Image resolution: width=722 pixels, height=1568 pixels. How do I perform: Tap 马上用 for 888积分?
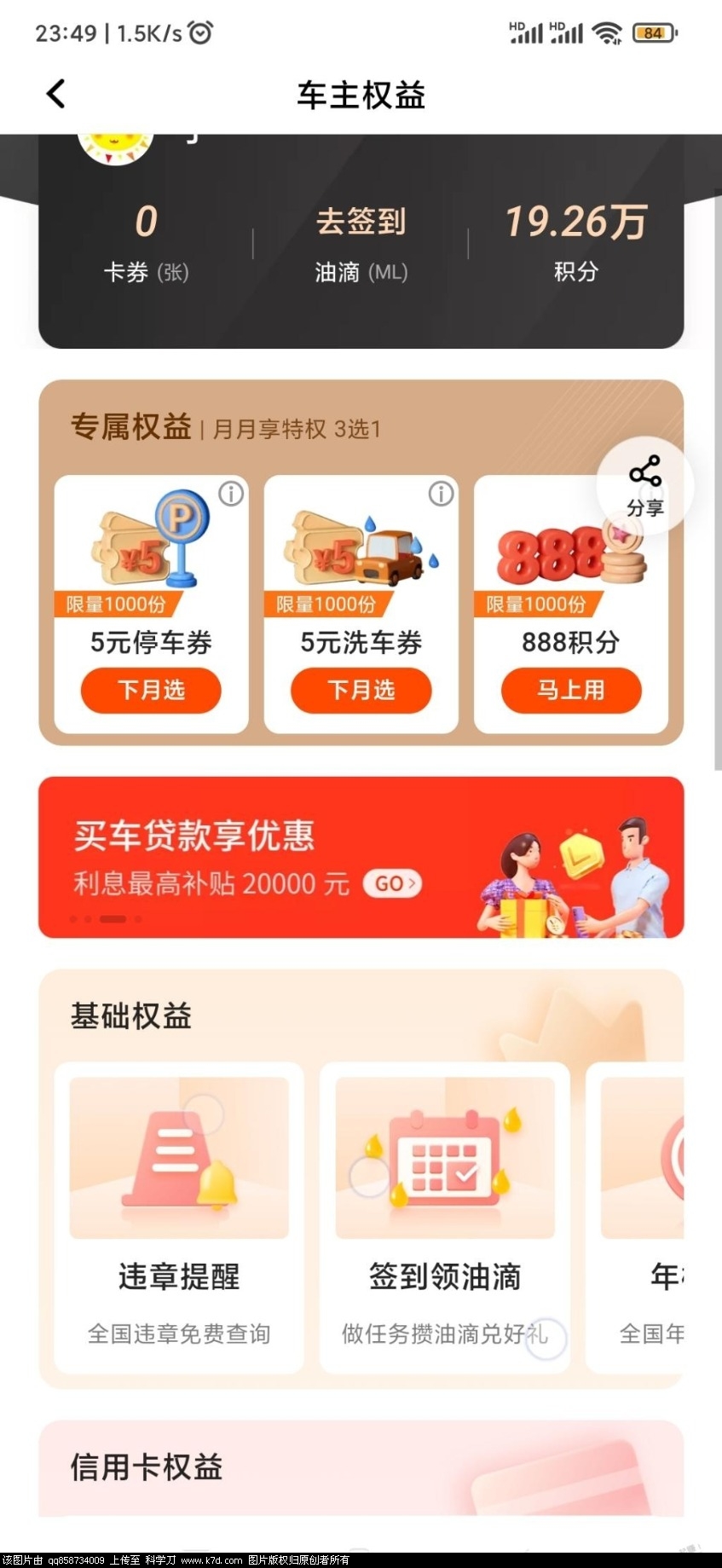click(x=570, y=690)
